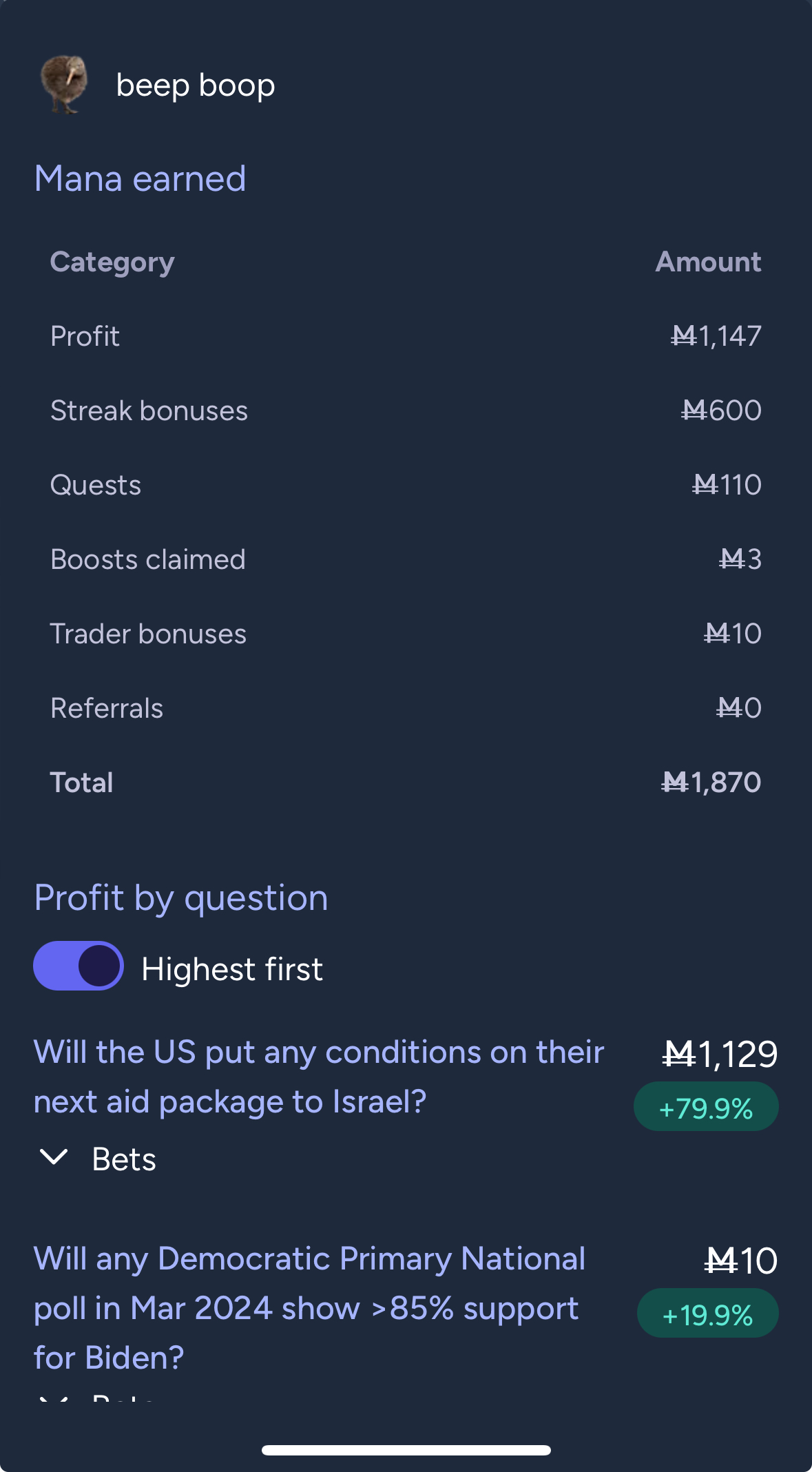Screen dimensions: 812x1472
Task: Open the Israel aid package question
Action: (318, 1076)
